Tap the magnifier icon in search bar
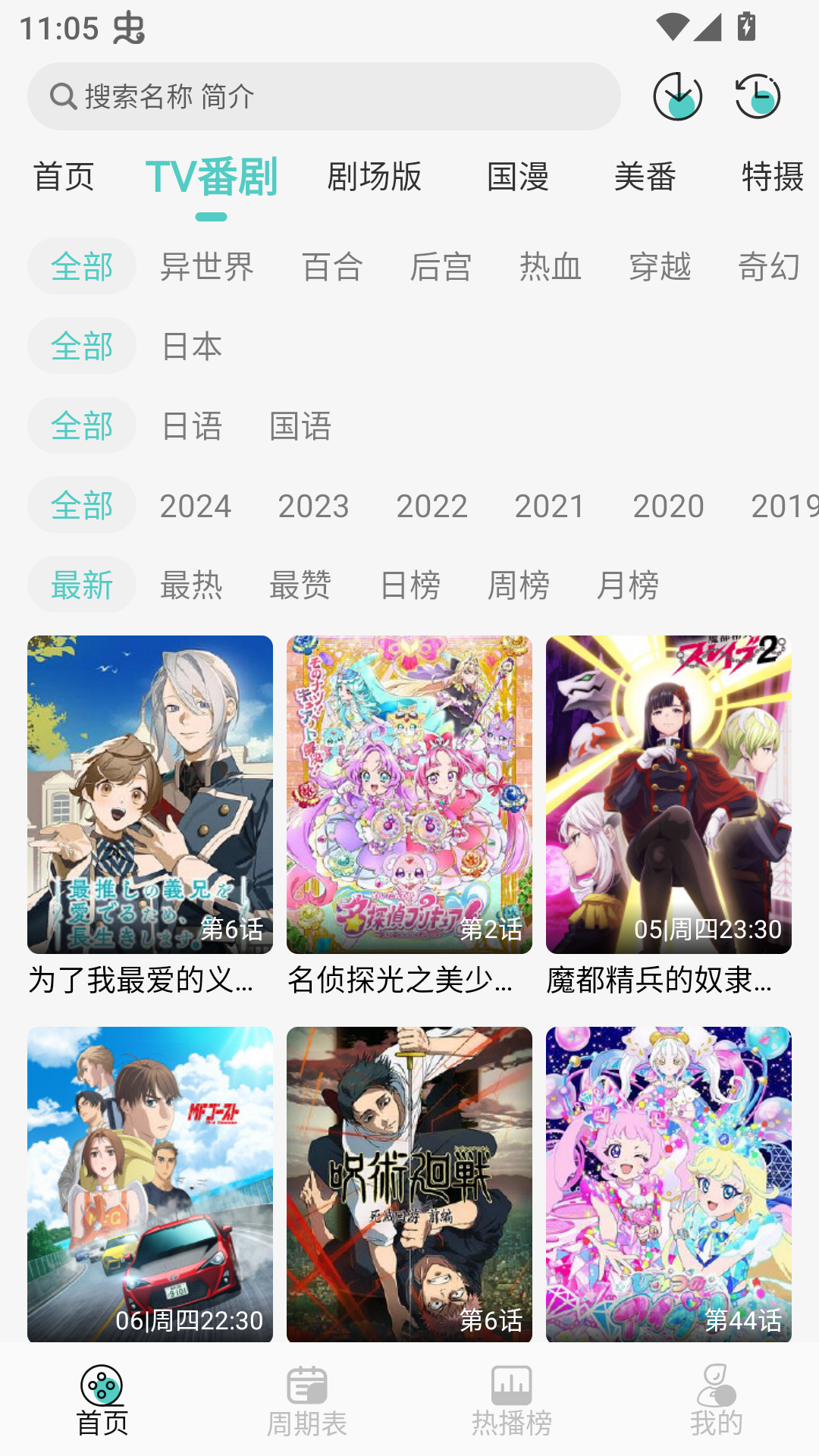This screenshot has height=1456, width=819. (x=62, y=97)
